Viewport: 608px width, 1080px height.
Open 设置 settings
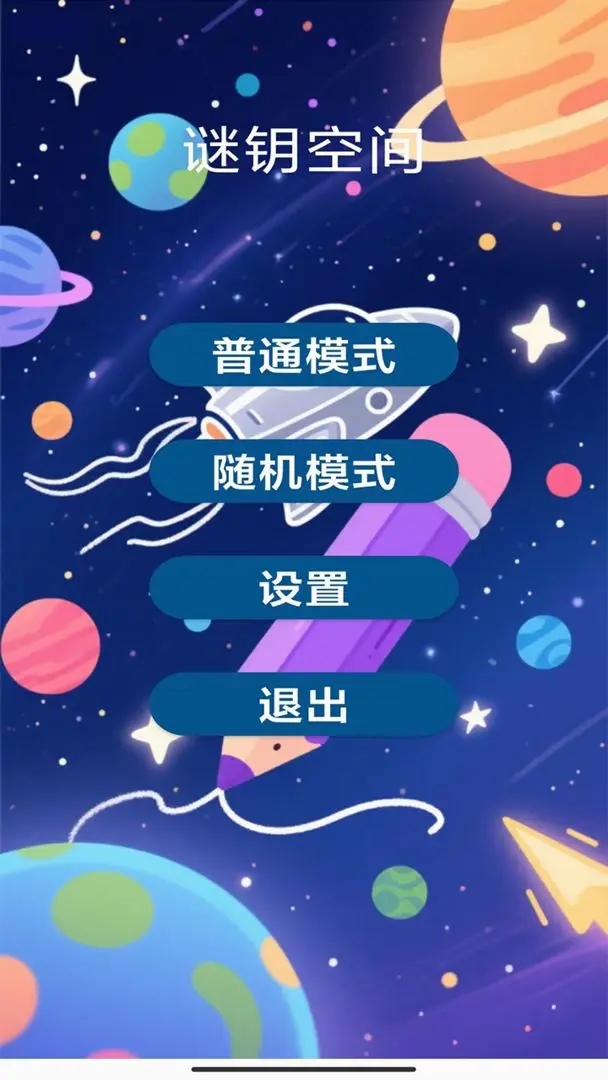[304, 588]
